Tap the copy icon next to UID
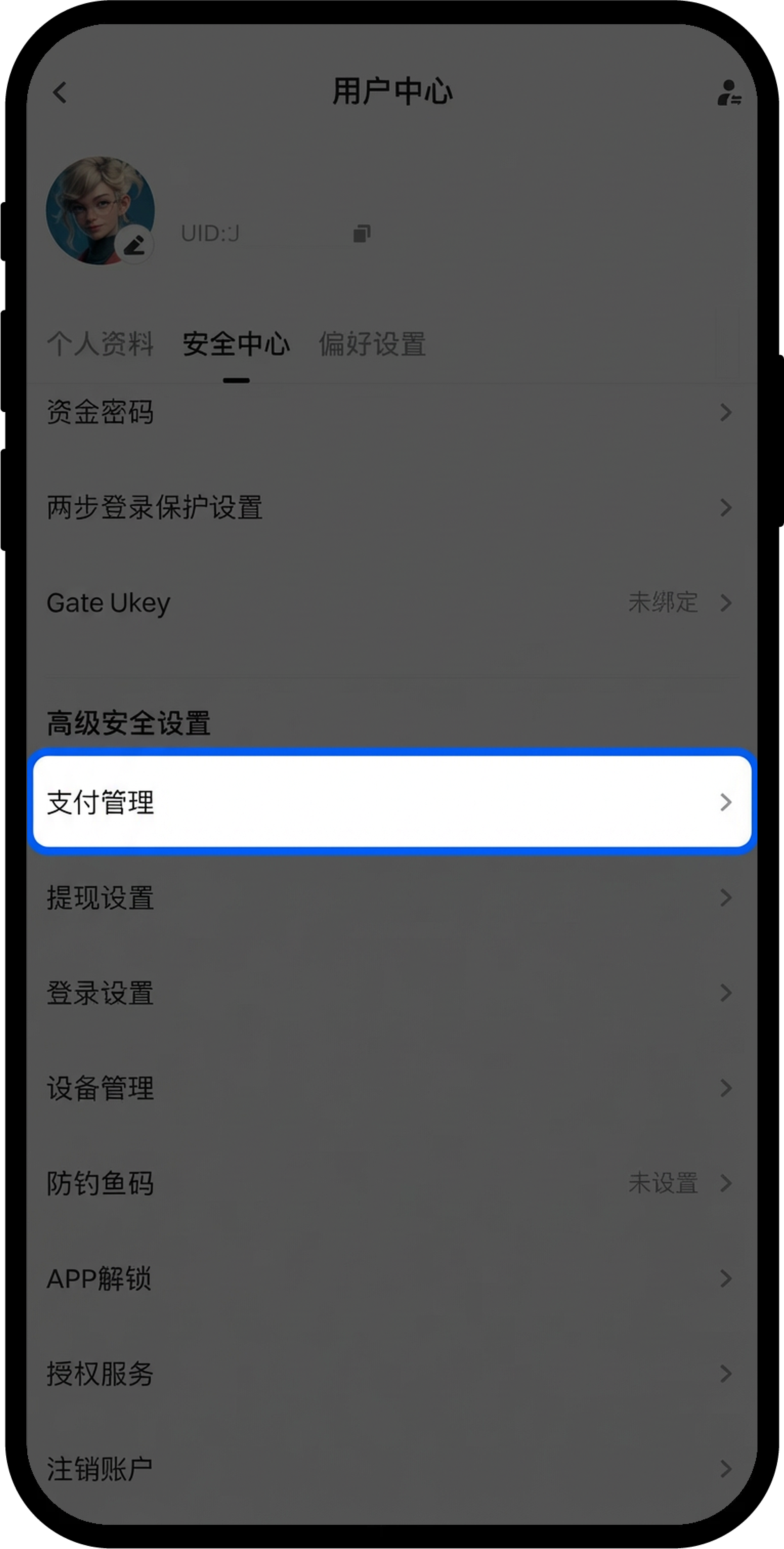The width and height of the screenshot is (784, 1549). click(361, 233)
